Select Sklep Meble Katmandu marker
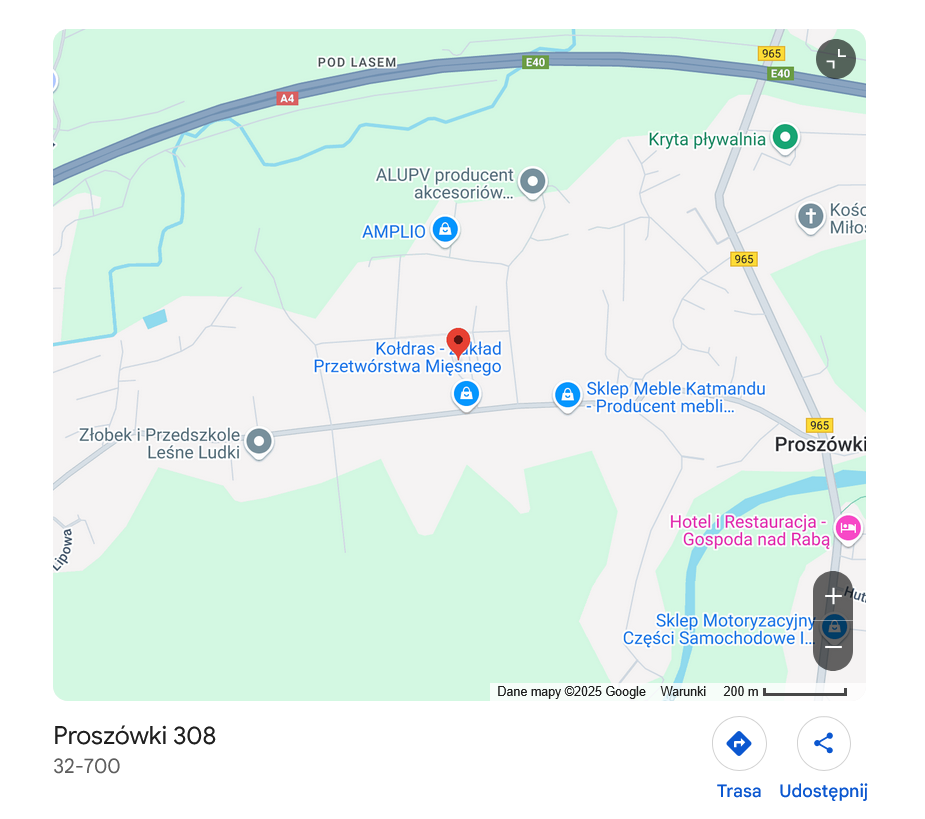Image resolution: width=925 pixels, height=819 pixels. [x=567, y=394]
